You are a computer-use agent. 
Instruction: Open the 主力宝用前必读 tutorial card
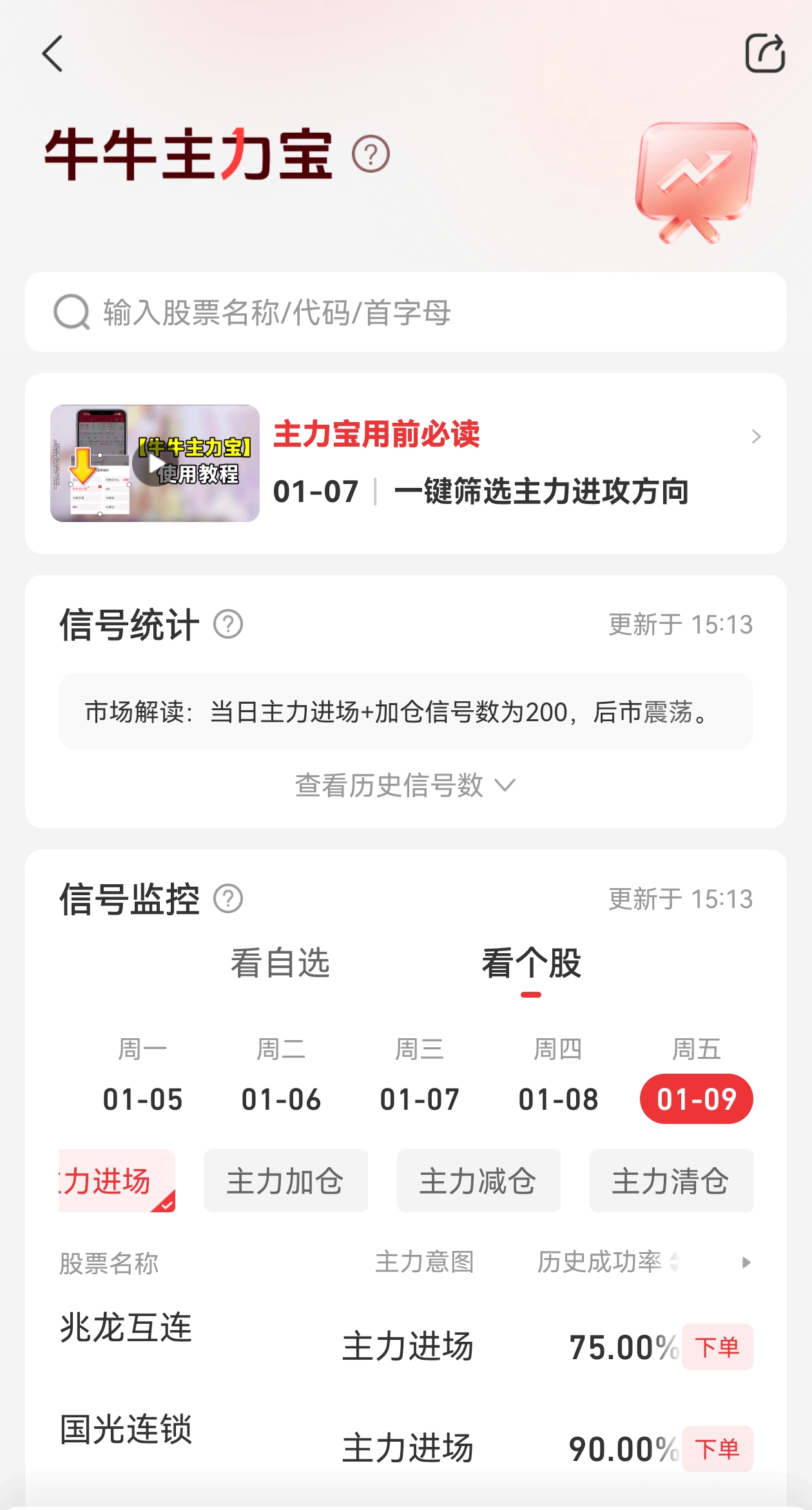coord(406,463)
